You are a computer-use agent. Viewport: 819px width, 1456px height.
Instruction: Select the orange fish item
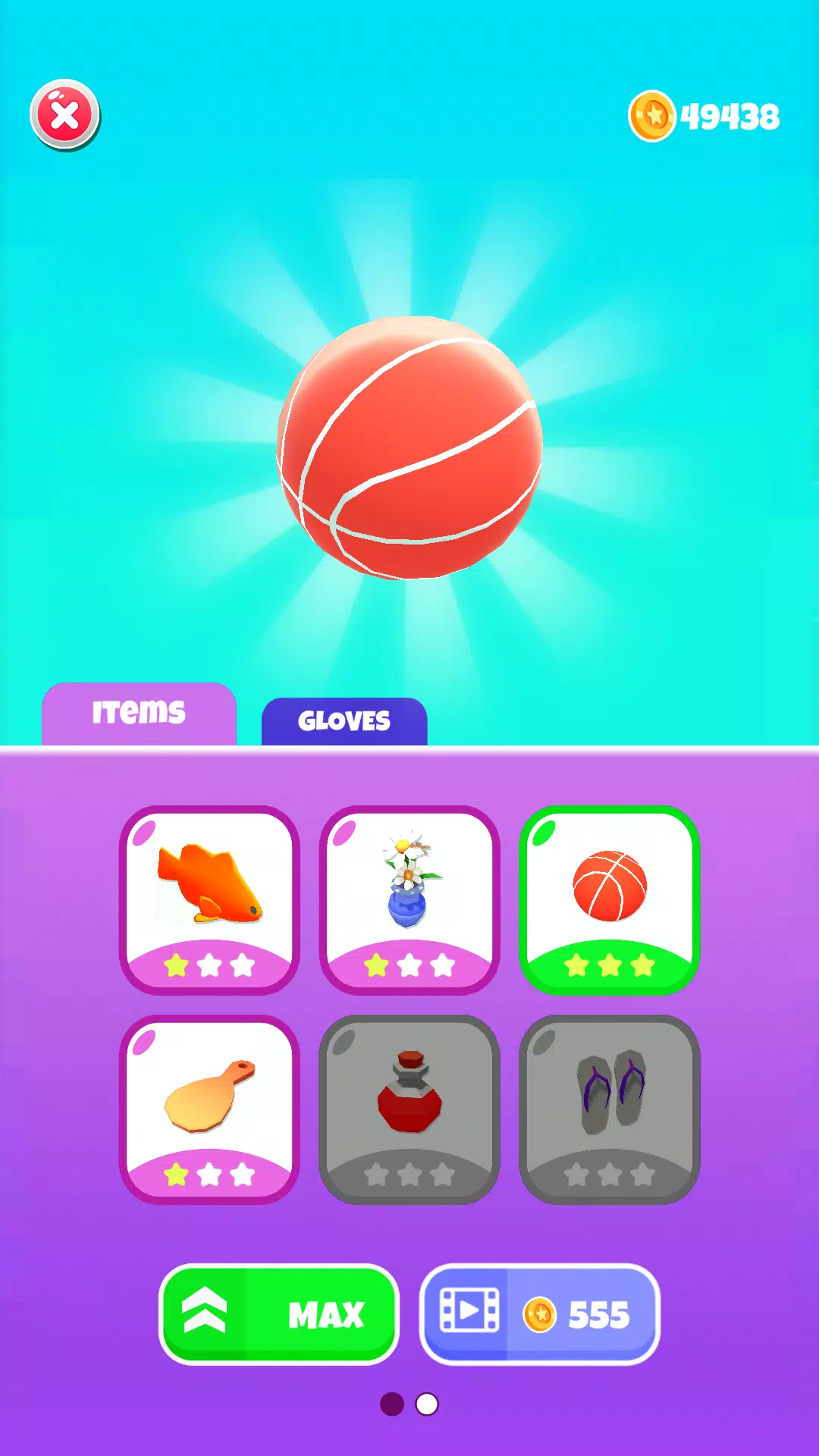tap(209, 900)
